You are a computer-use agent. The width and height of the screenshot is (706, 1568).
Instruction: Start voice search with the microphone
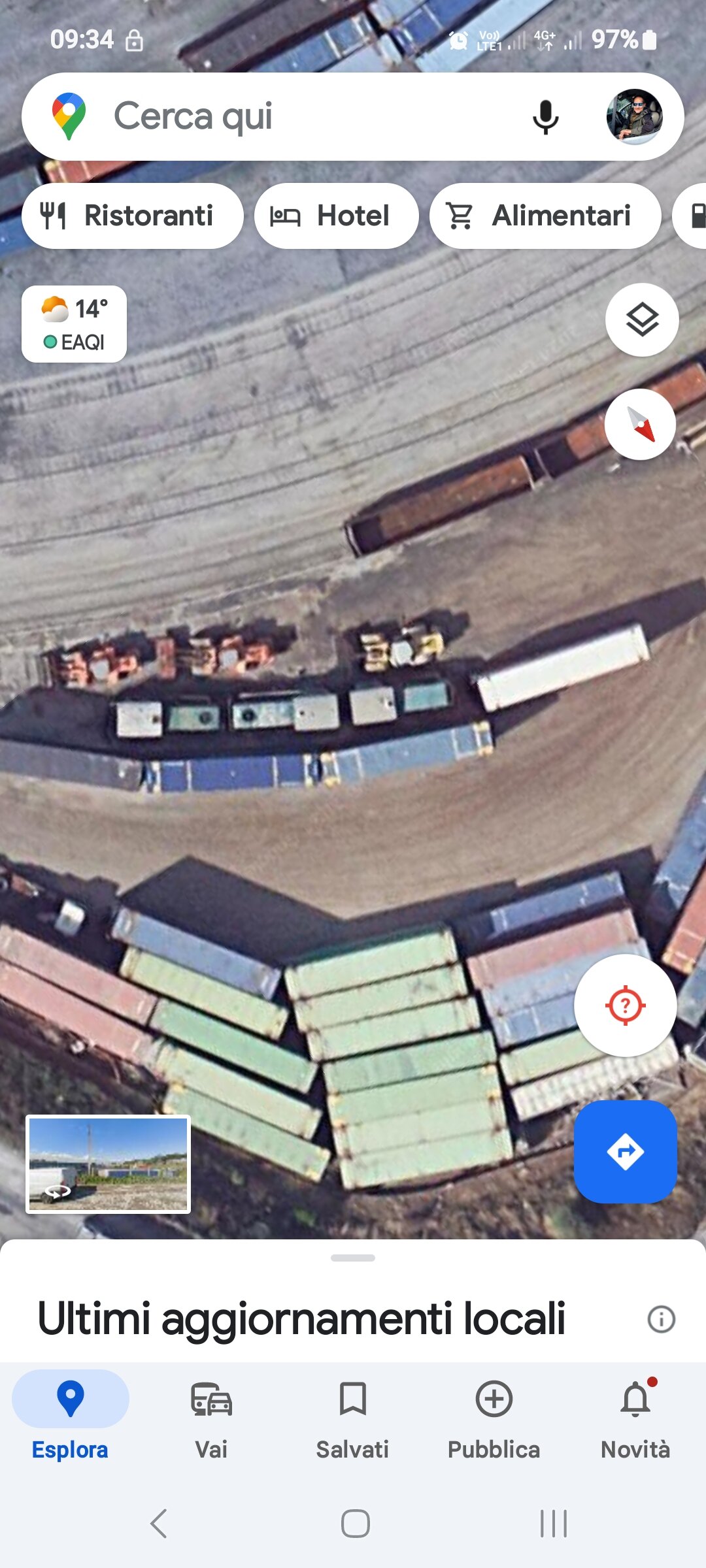point(545,117)
